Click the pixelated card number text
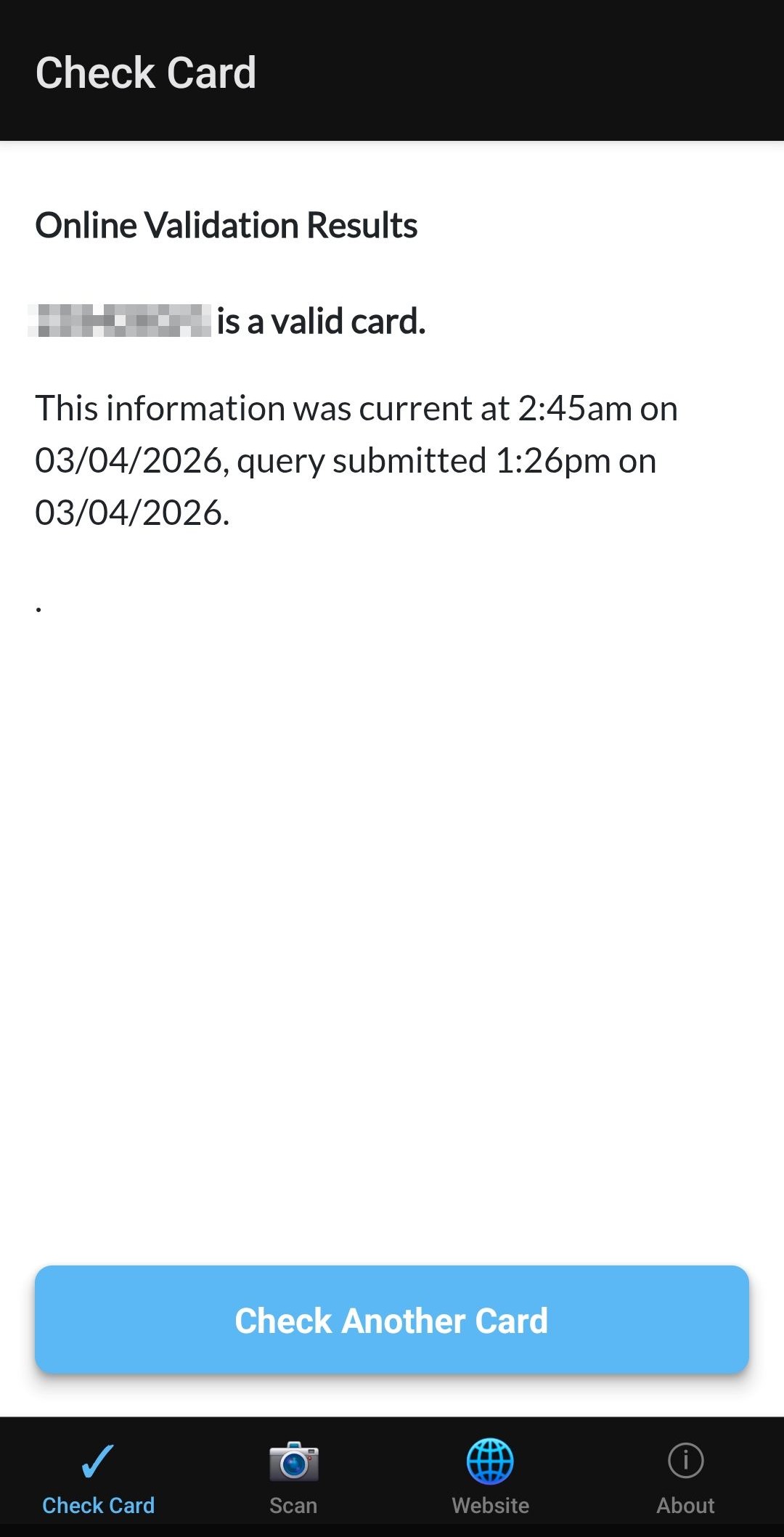Screen dimensions: 784x1537 (120, 319)
